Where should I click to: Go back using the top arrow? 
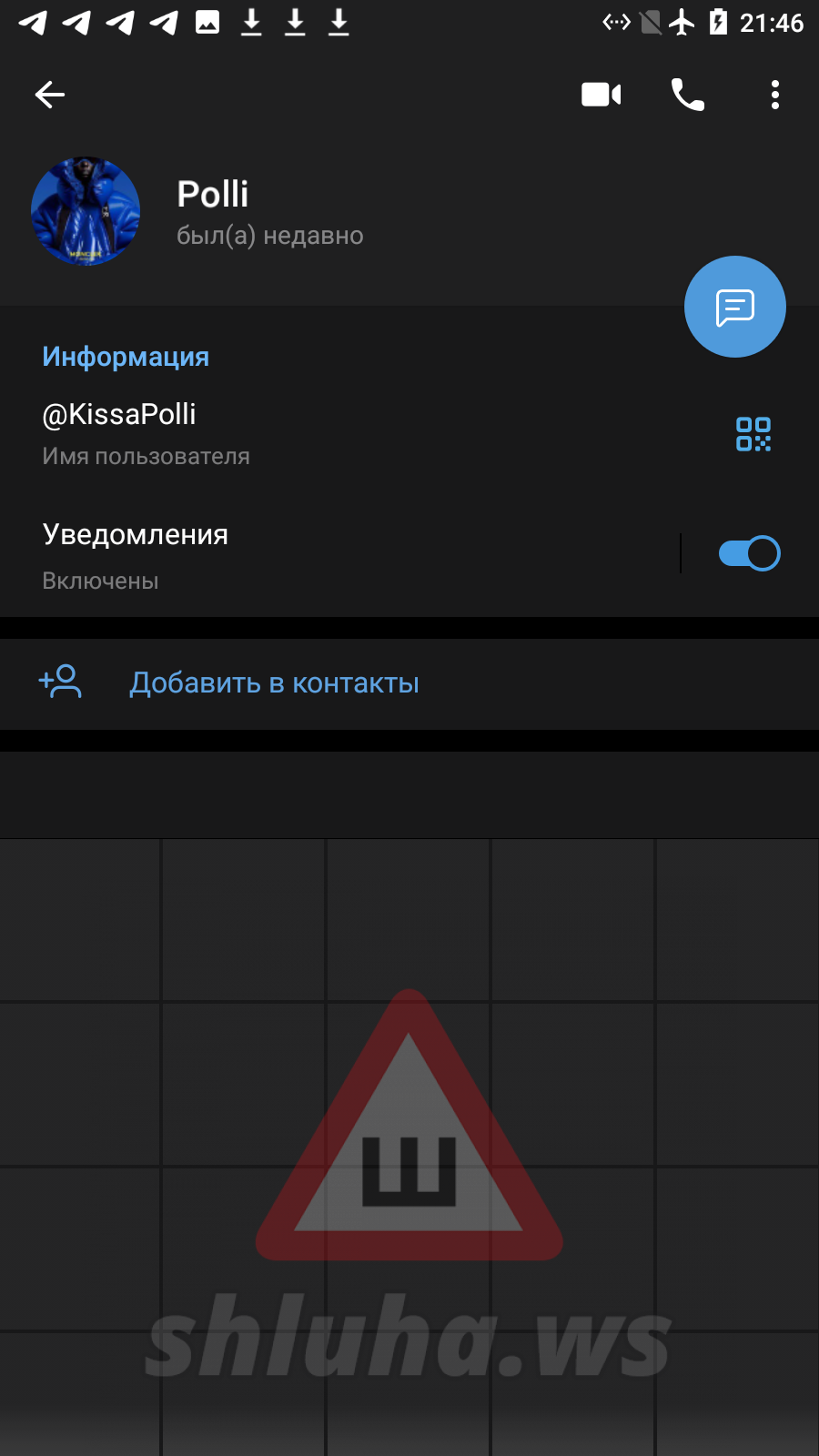(50, 95)
